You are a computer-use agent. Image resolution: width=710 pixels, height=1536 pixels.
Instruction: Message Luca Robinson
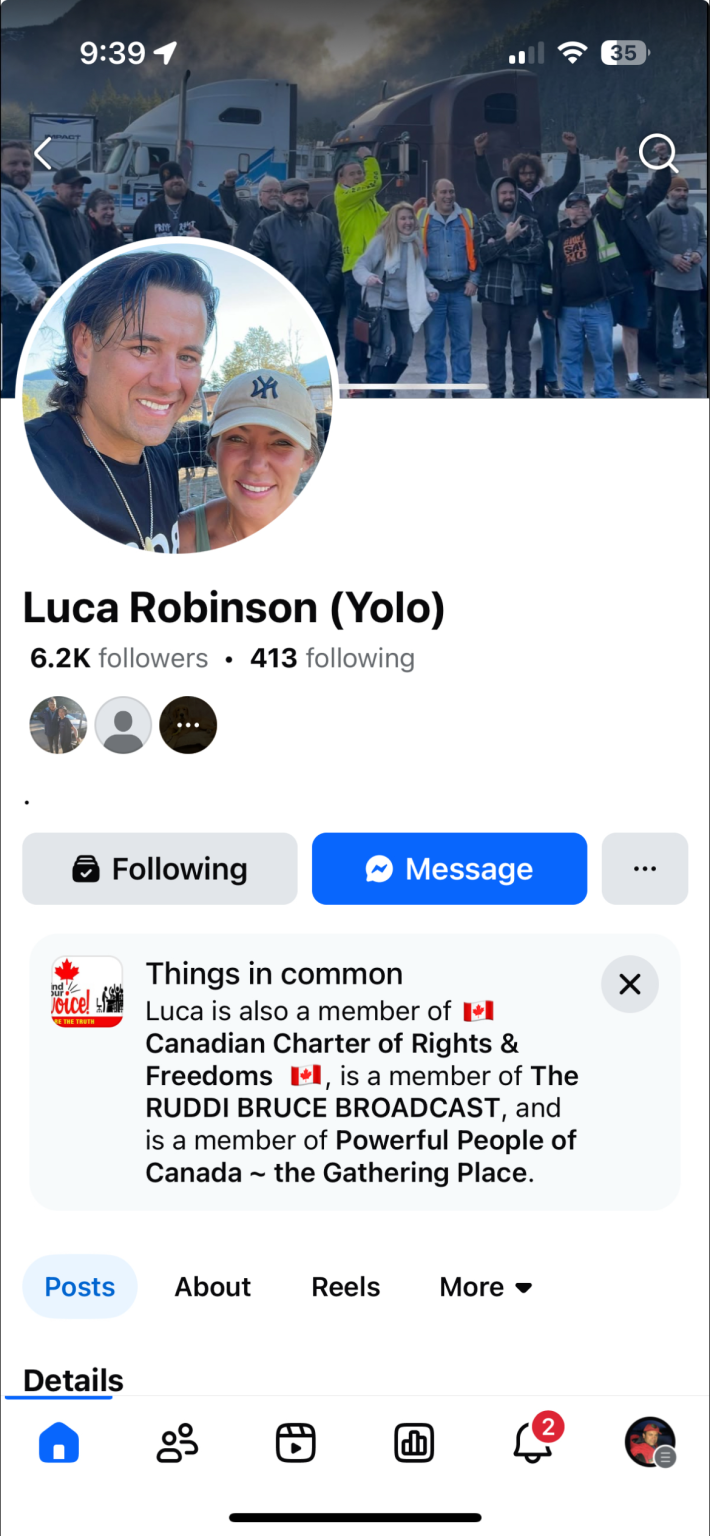[x=449, y=869]
